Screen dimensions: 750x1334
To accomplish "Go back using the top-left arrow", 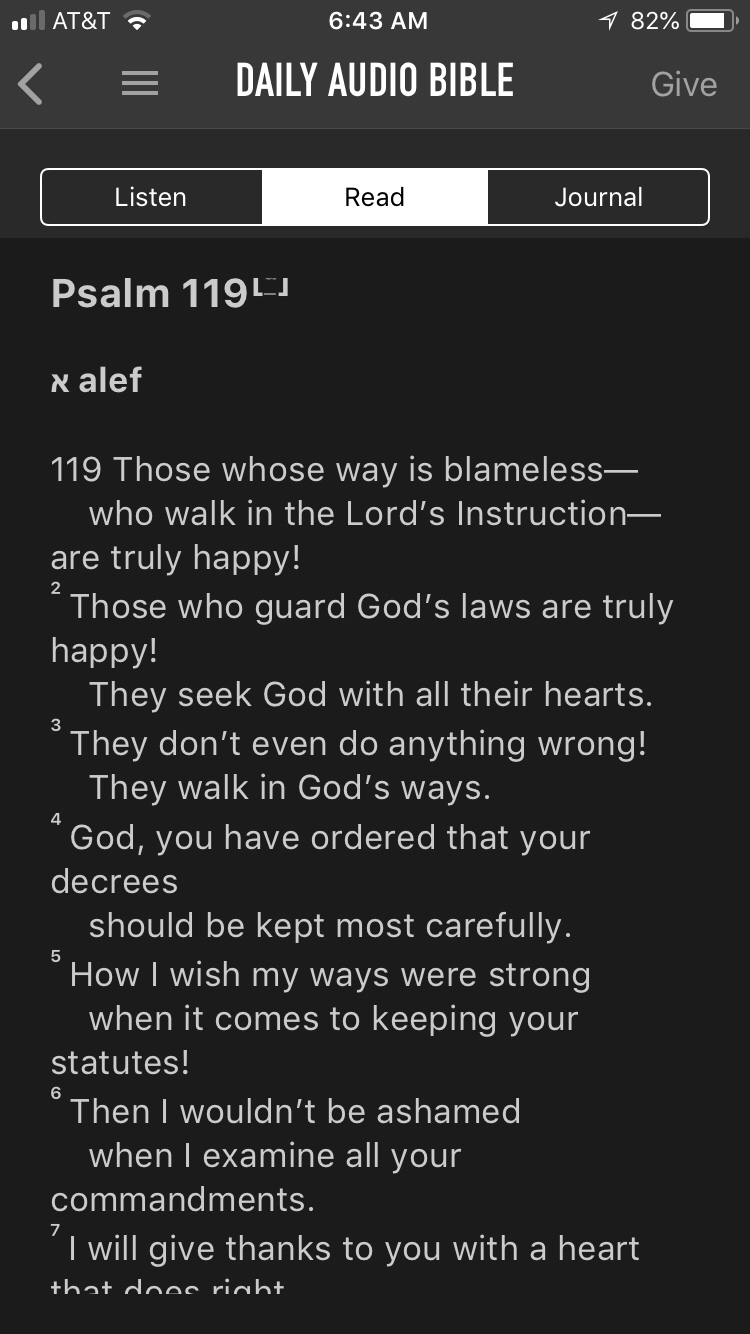I will [31, 84].
